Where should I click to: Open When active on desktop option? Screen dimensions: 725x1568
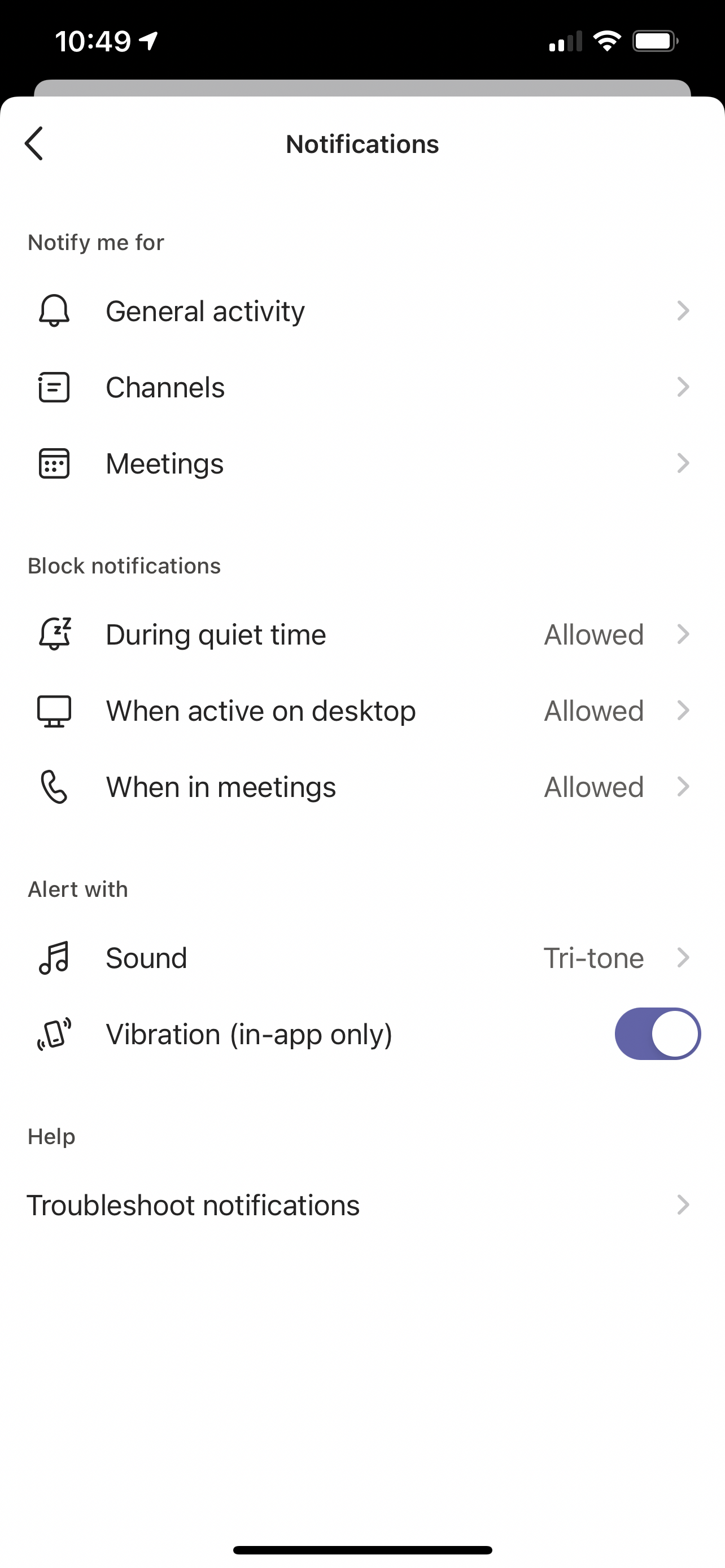click(x=361, y=711)
